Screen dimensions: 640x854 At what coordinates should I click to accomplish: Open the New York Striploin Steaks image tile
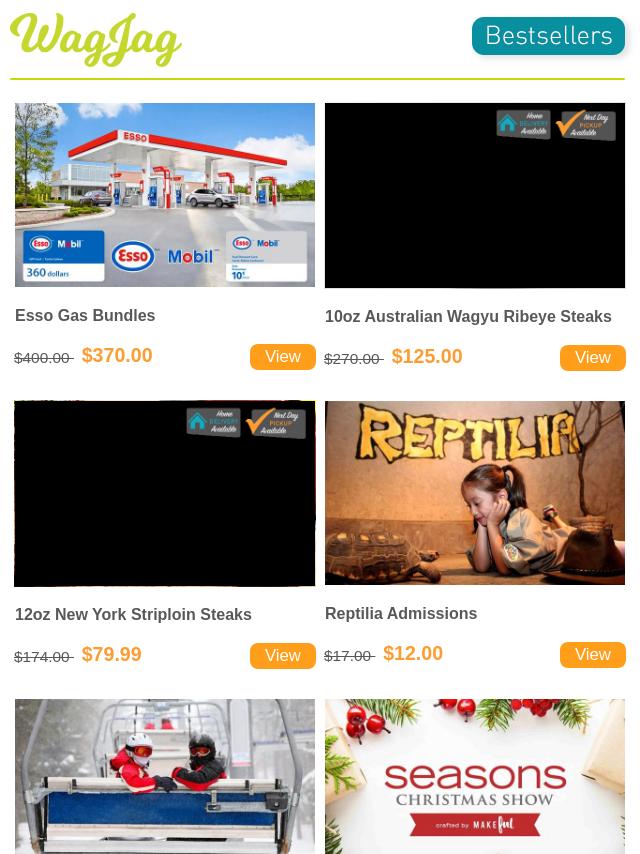[165, 493]
